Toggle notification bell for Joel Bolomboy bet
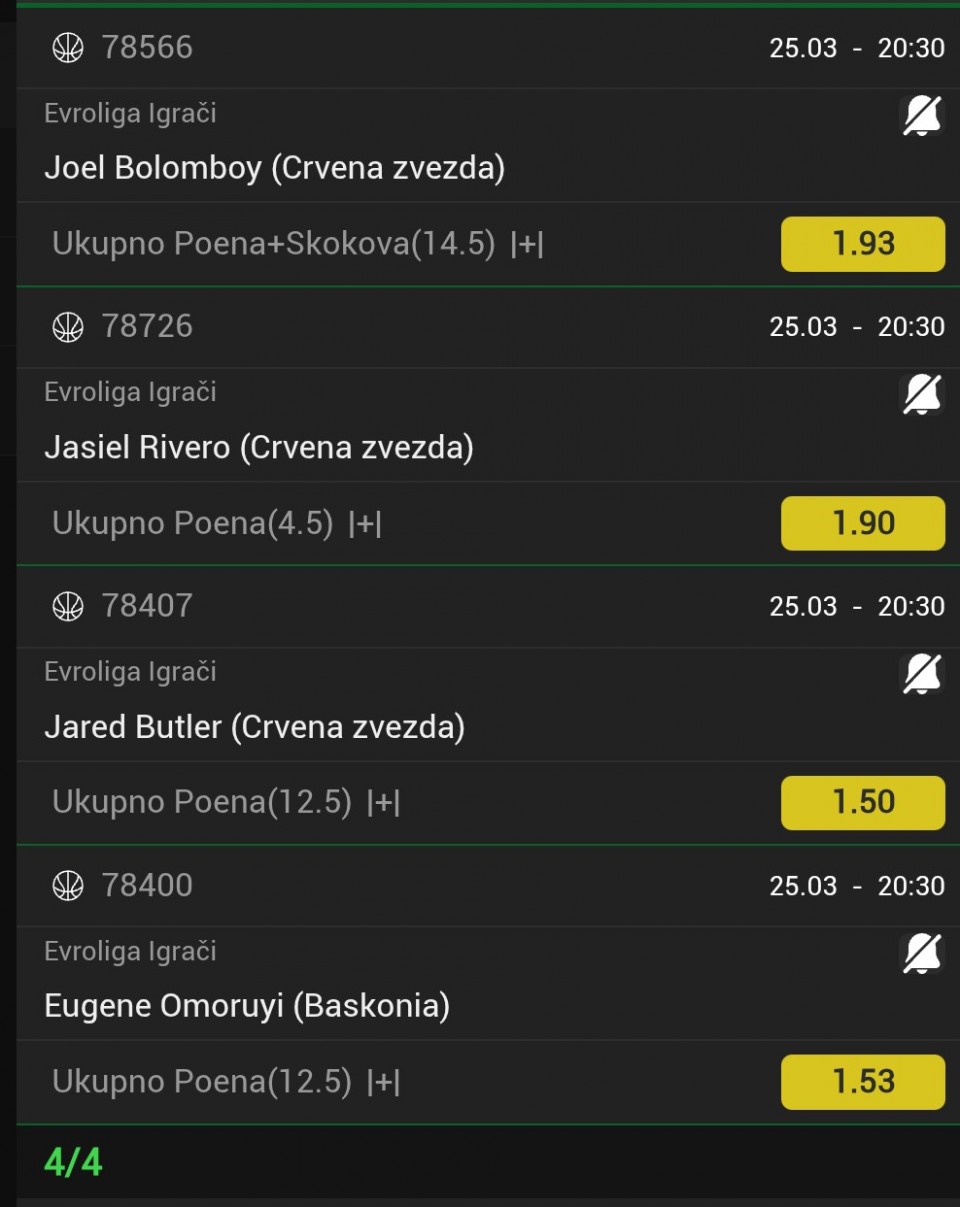960x1207 pixels. (x=921, y=117)
